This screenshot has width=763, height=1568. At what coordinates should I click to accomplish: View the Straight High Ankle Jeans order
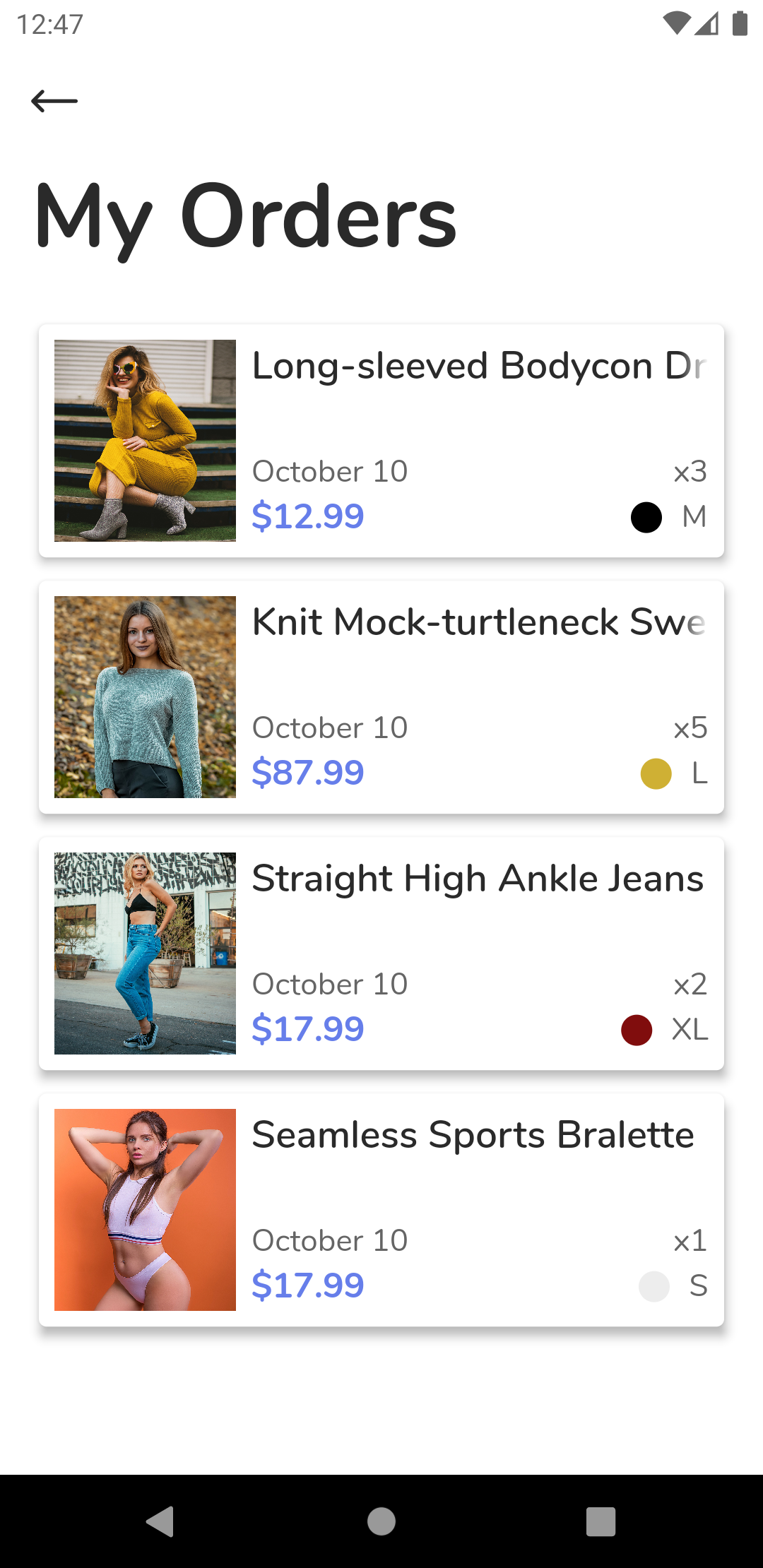coord(381,954)
